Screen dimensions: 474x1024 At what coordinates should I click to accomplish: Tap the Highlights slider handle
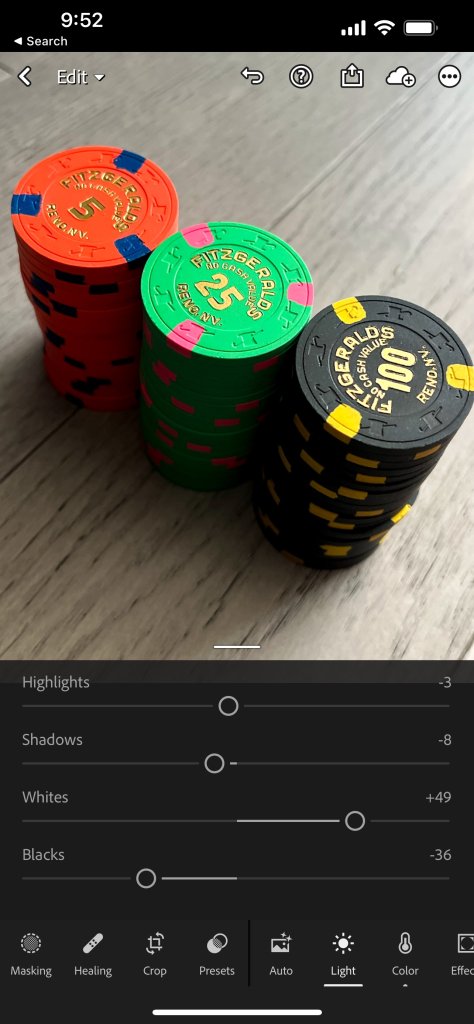[x=229, y=706]
